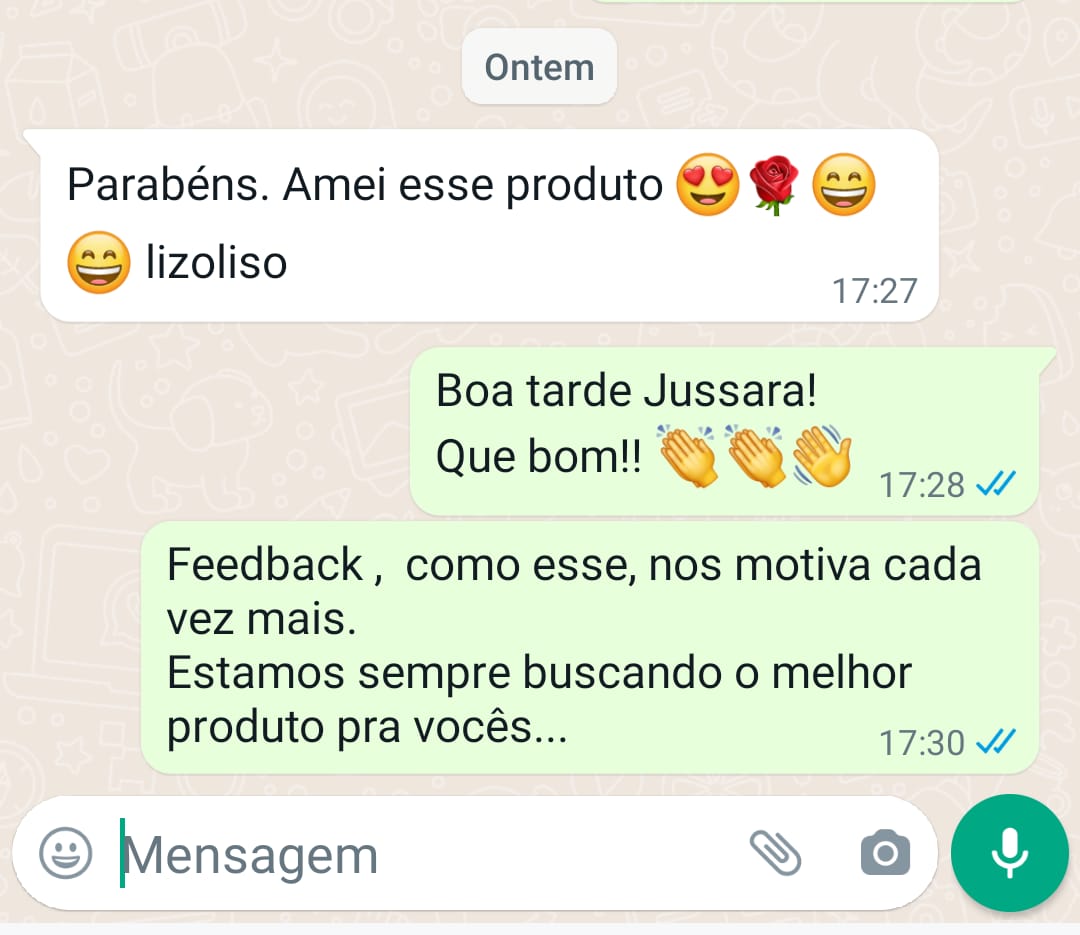
Task: Record a voice message with microphone
Action: [x=1009, y=853]
